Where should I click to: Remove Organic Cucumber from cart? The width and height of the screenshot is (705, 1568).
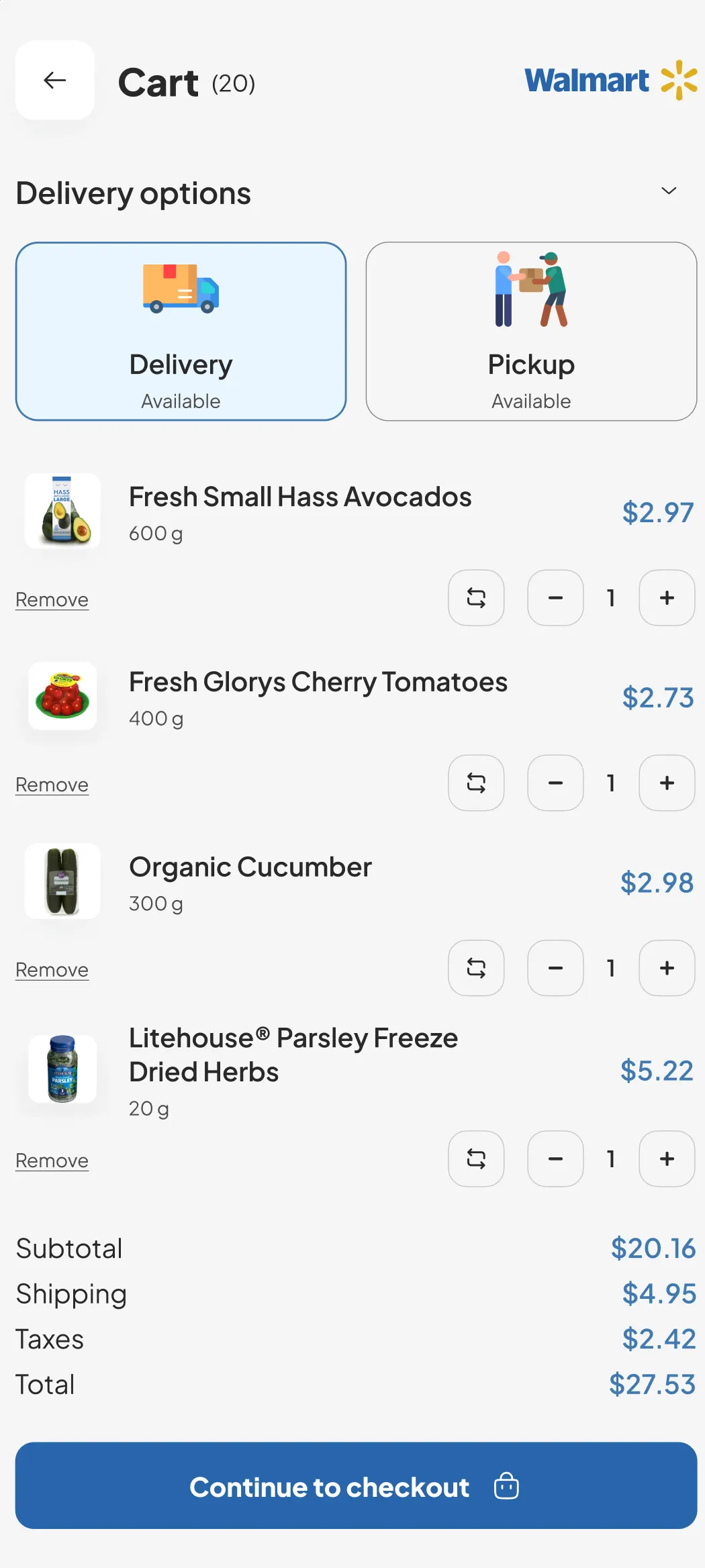tap(52, 970)
